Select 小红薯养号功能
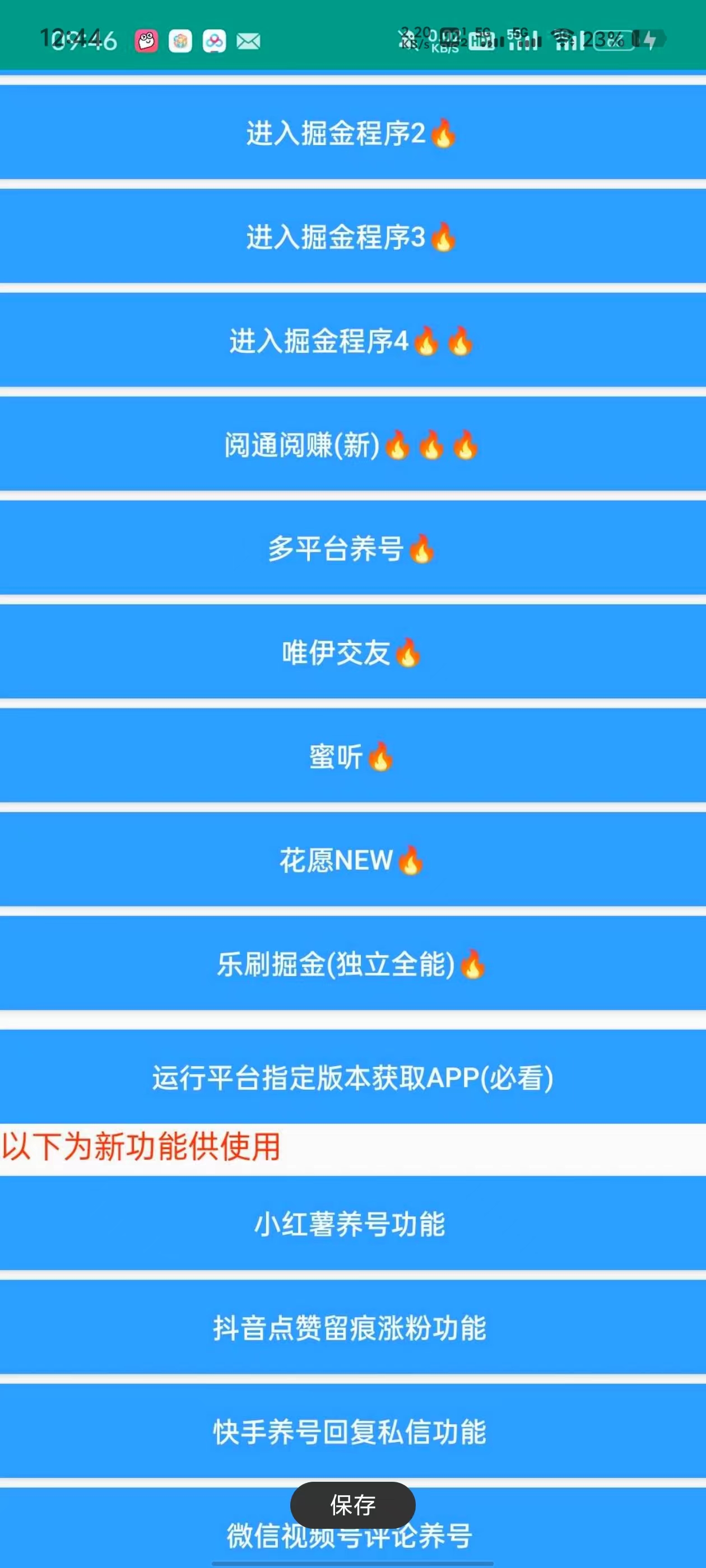Viewport: 706px width, 1568px height. click(x=352, y=1224)
